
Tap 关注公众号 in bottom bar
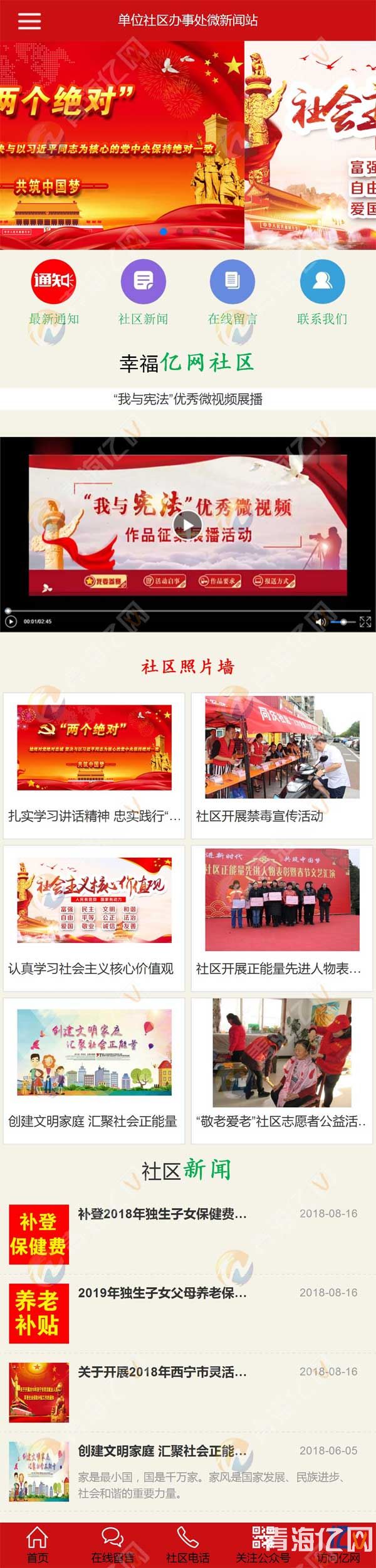tap(263, 1545)
